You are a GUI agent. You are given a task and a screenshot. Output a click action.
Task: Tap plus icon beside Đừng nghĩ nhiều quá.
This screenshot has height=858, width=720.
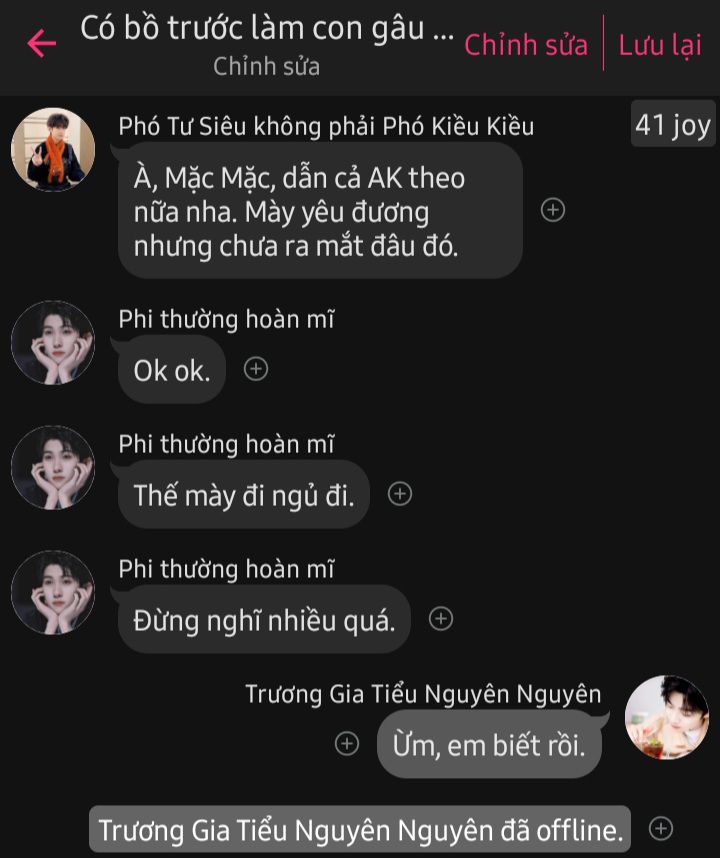441,619
